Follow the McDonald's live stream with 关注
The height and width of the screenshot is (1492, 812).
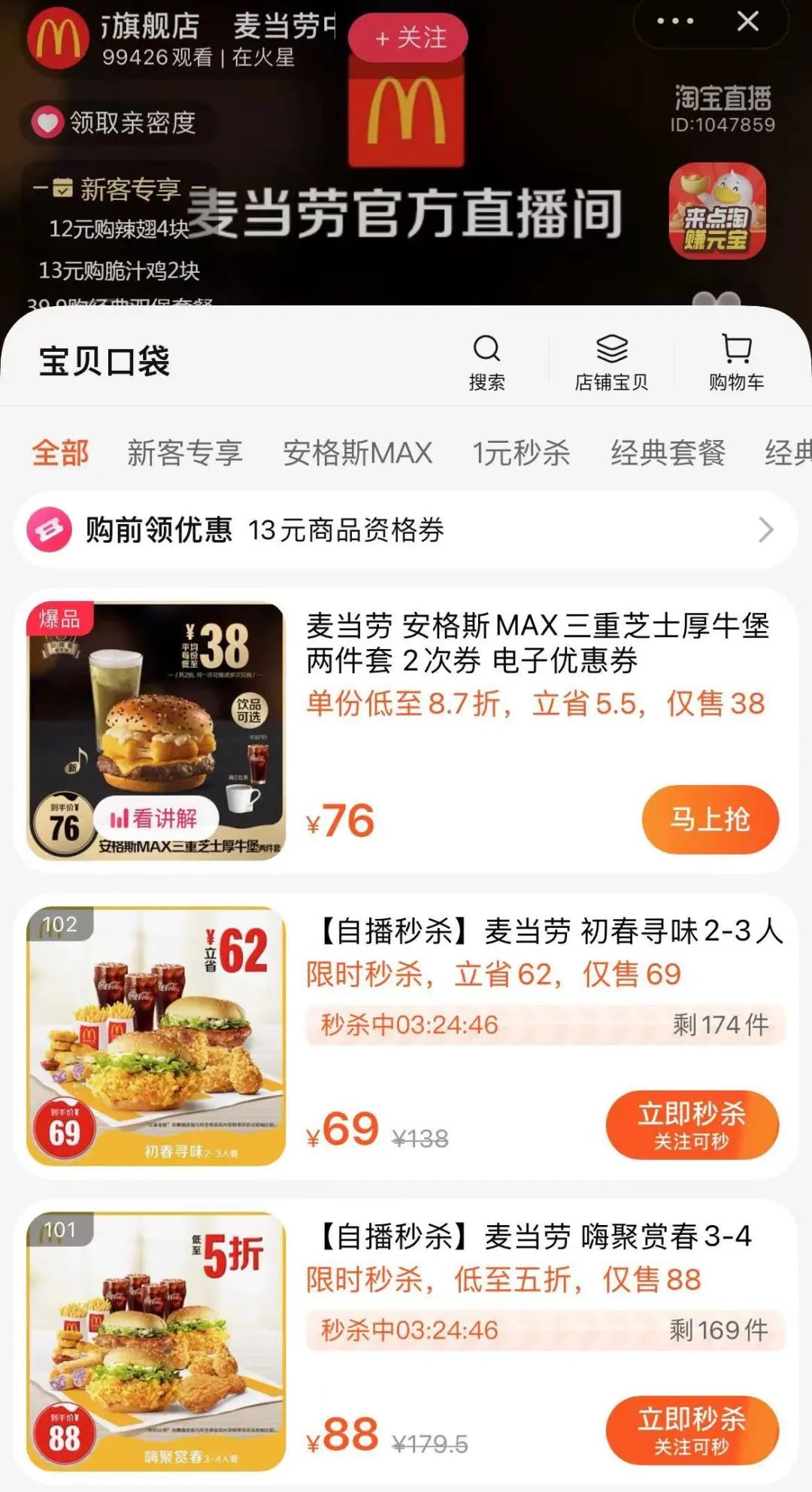408,38
